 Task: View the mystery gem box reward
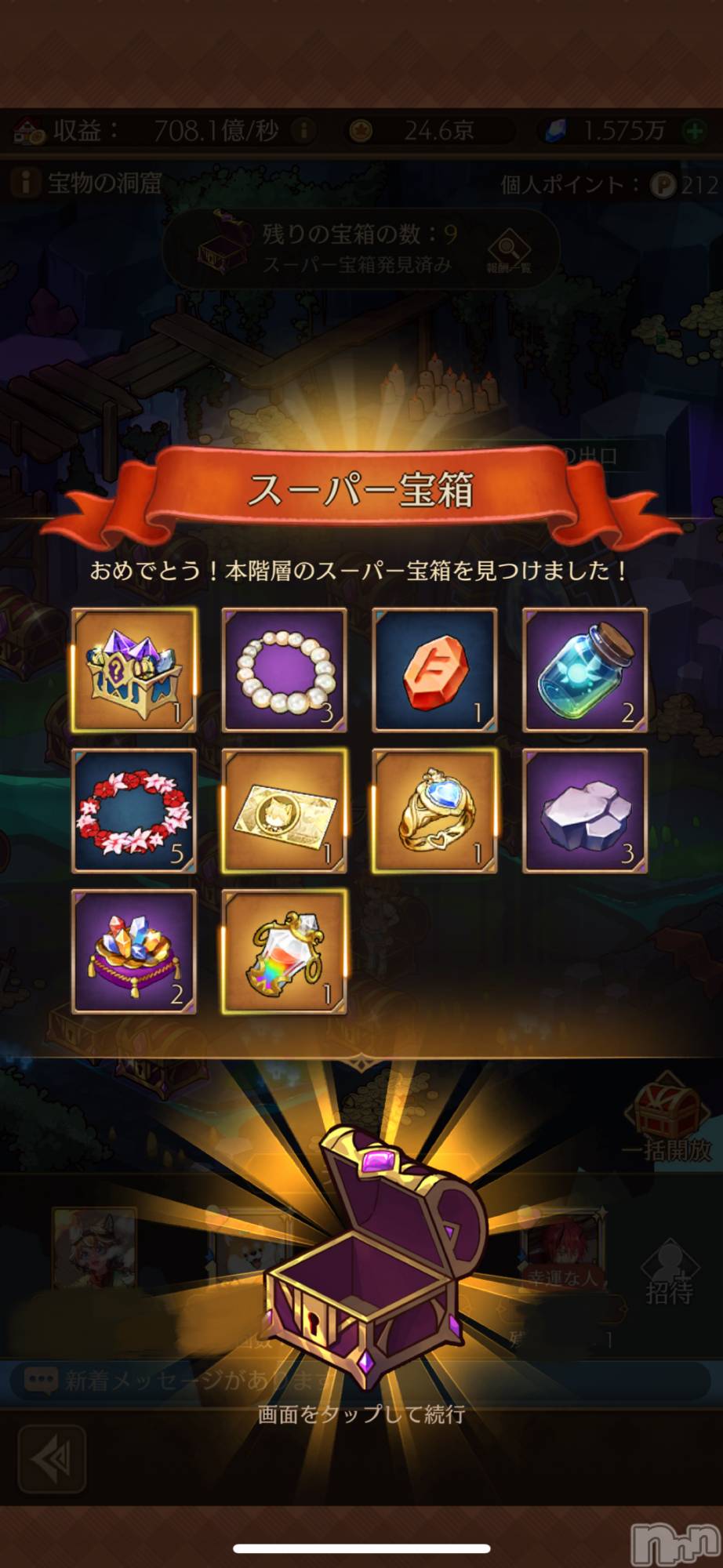coord(134,670)
